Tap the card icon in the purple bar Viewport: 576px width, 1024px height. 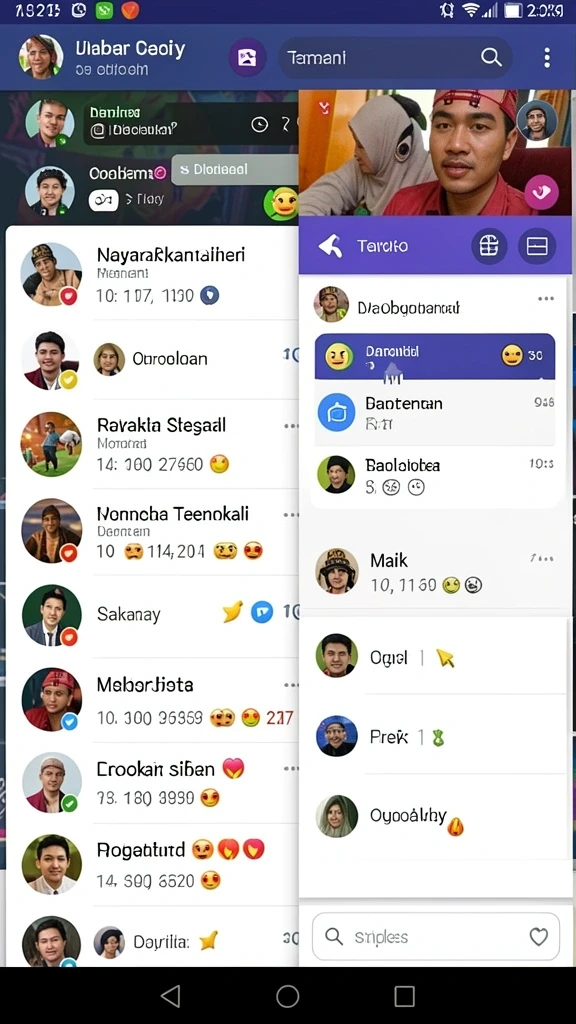[x=537, y=246]
